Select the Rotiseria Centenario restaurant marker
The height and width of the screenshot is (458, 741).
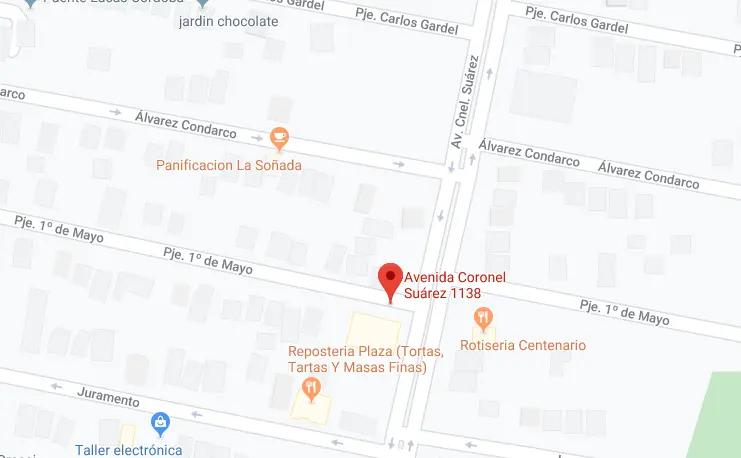pos(485,320)
